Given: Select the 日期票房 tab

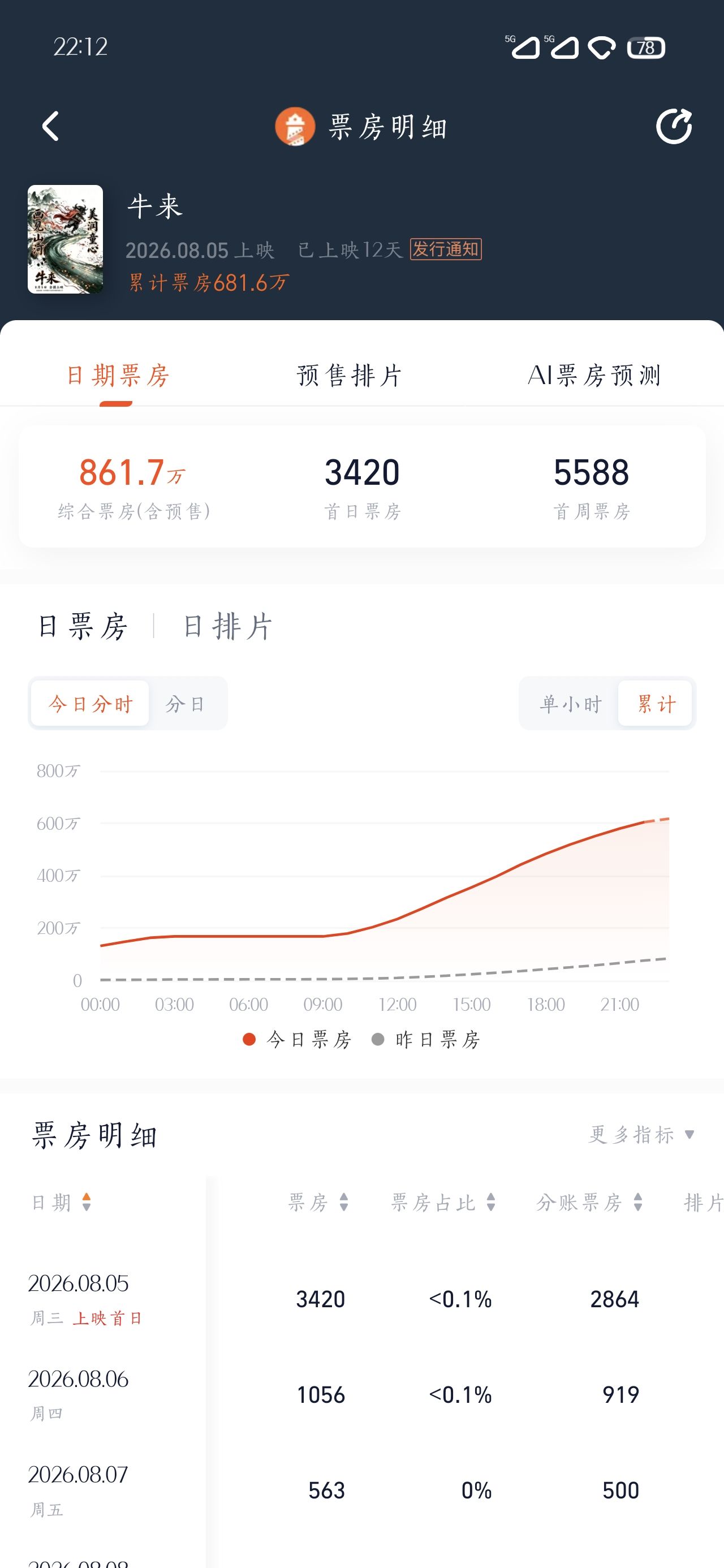Looking at the screenshot, I should pyautogui.click(x=118, y=375).
